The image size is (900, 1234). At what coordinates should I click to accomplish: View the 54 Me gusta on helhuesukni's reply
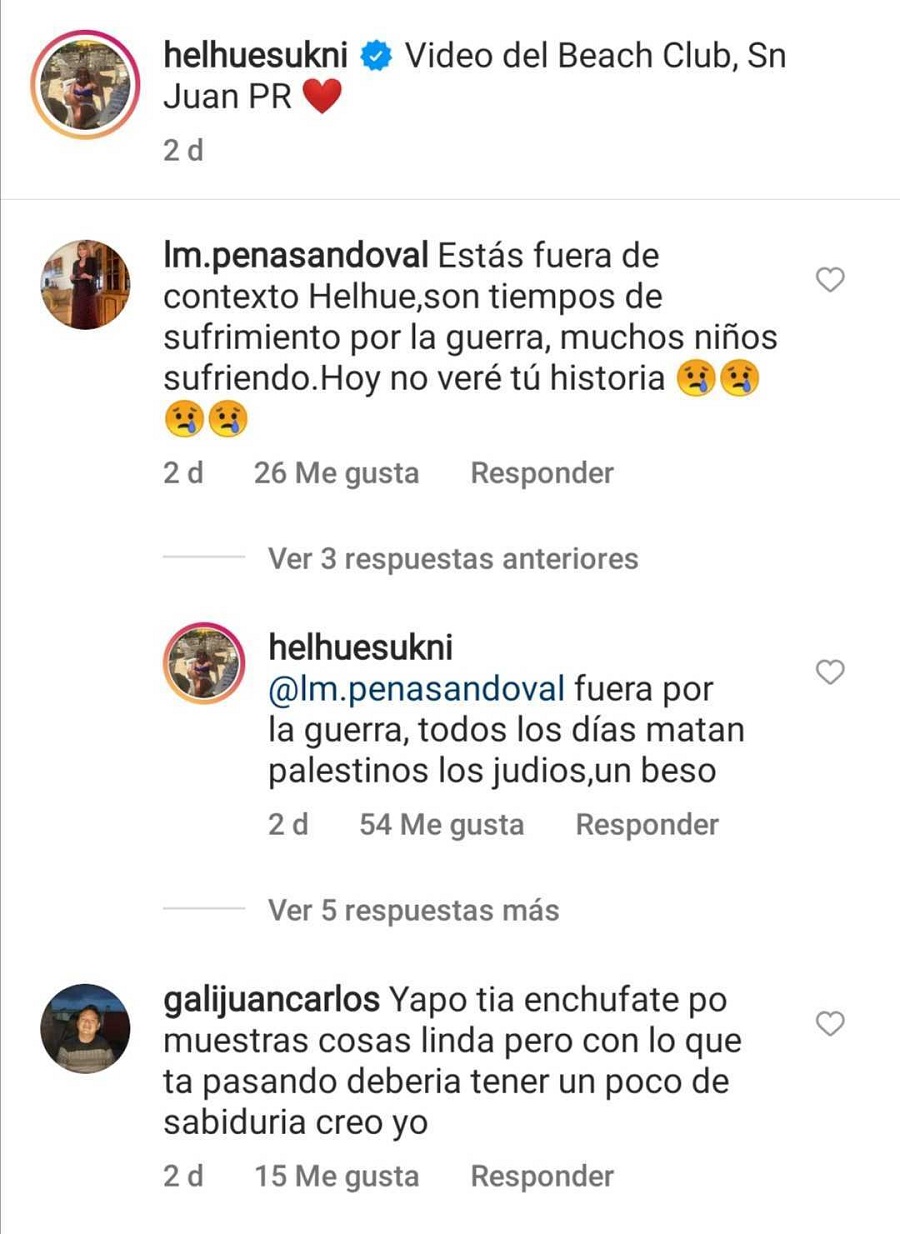click(441, 825)
